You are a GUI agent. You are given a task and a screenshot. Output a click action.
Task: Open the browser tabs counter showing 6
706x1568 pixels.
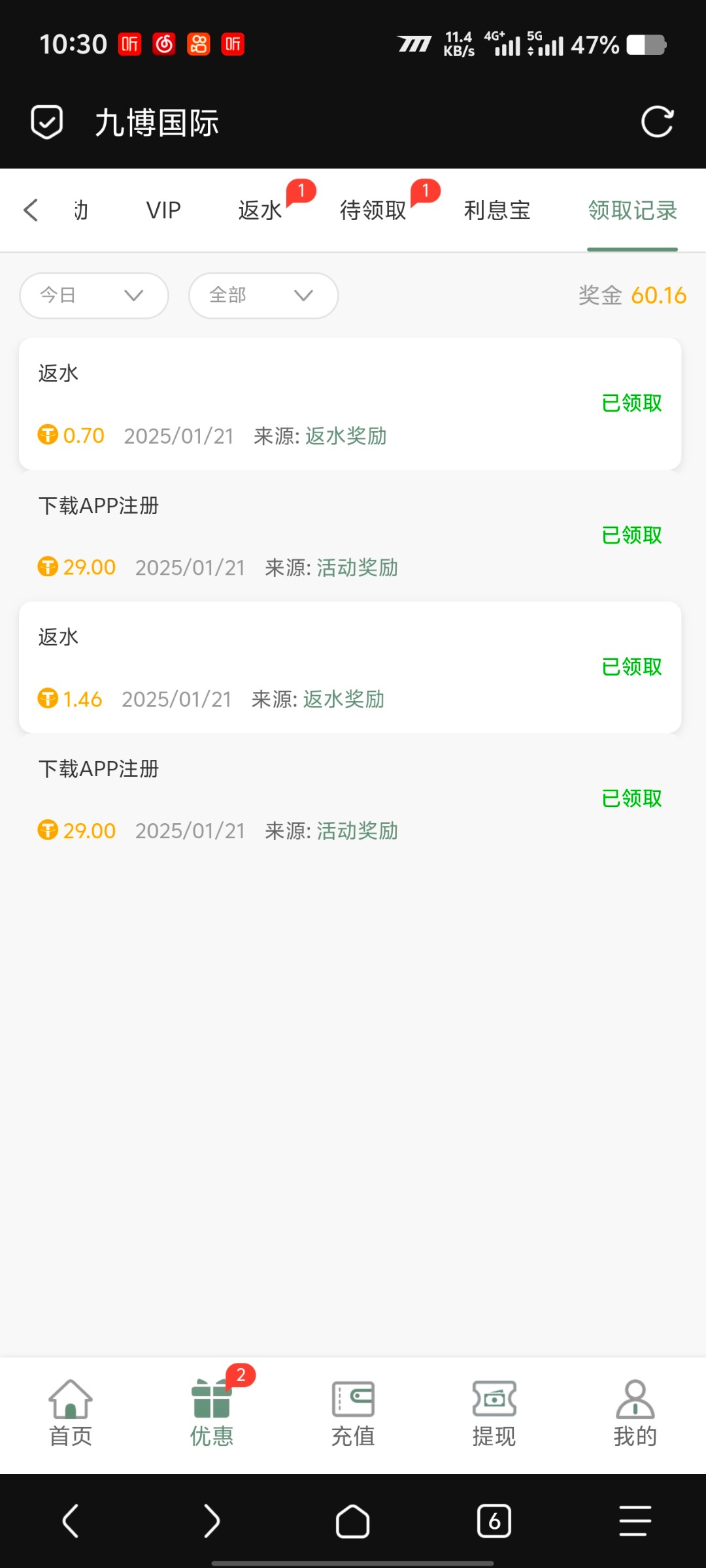(x=494, y=1521)
